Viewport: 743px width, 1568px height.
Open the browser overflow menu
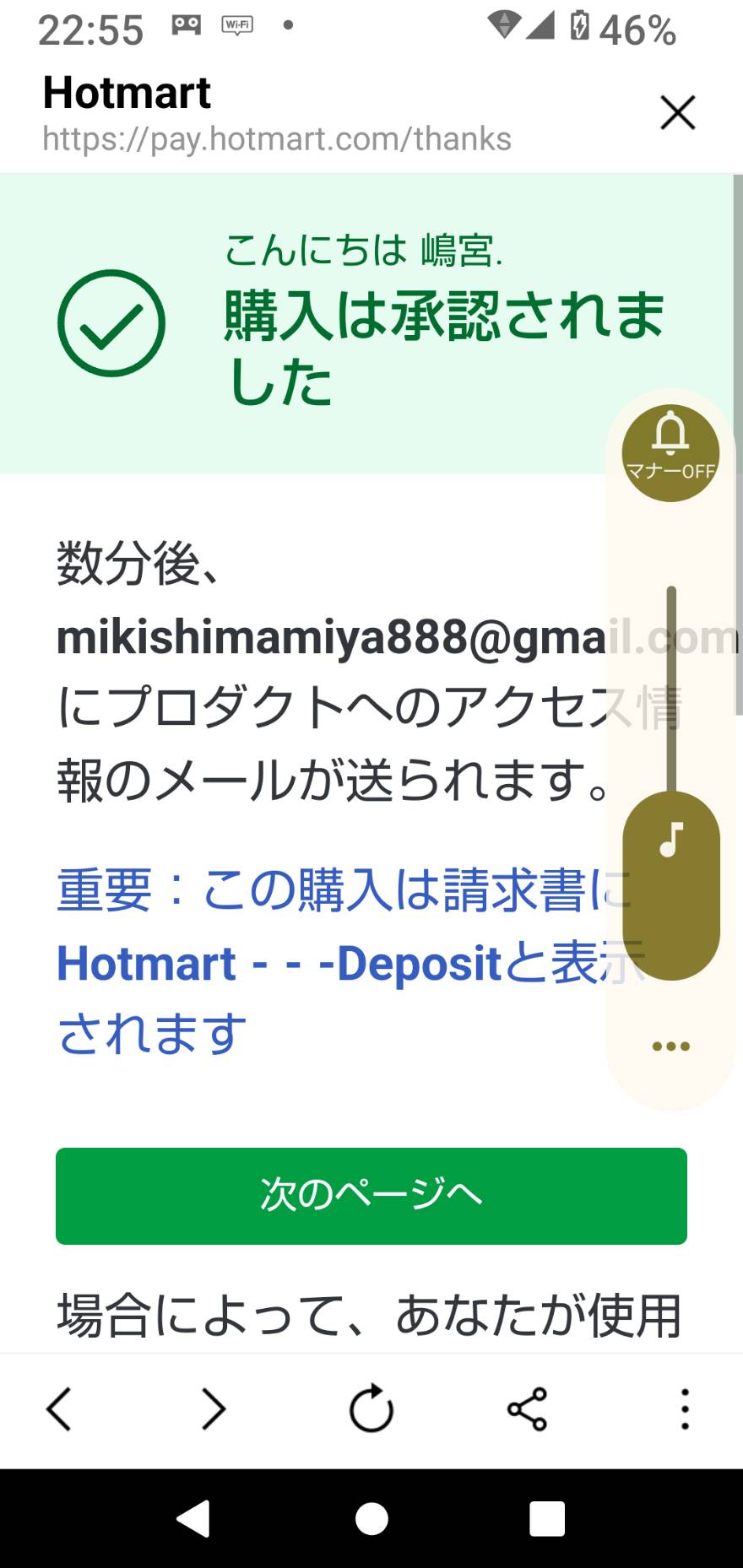[x=685, y=1408]
